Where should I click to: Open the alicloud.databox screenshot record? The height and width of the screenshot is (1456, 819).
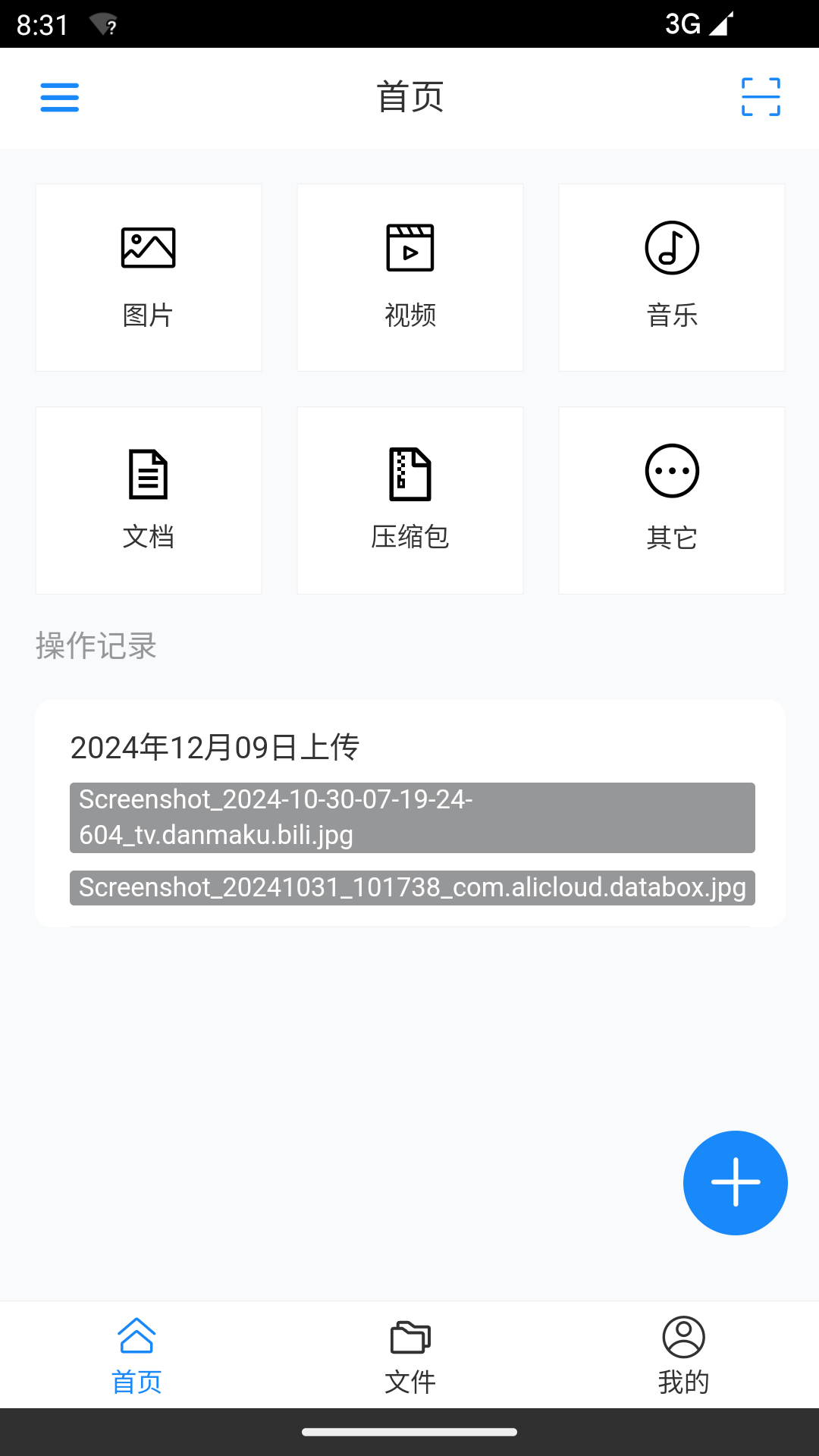click(x=413, y=889)
